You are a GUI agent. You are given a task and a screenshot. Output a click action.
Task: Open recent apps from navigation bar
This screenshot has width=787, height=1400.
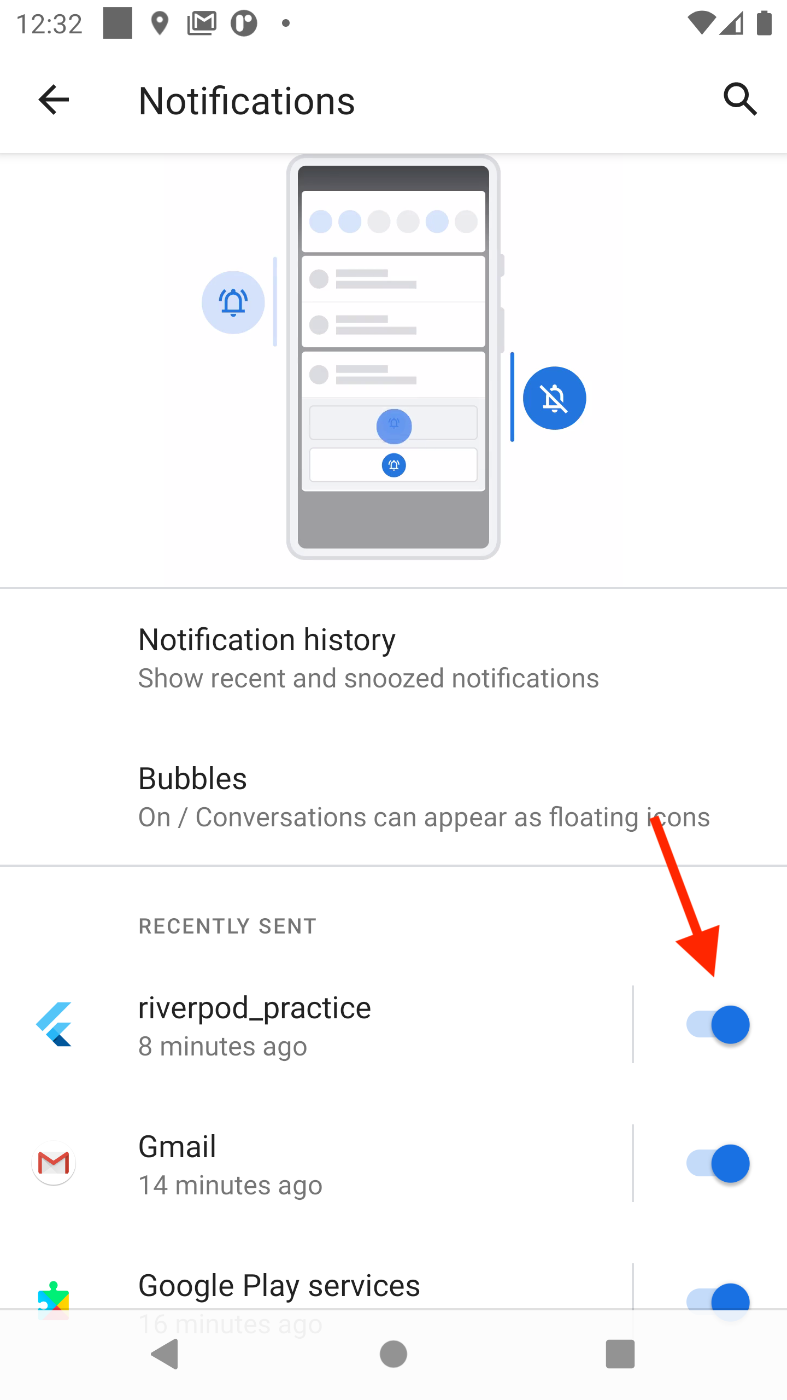[x=620, y=1354]
